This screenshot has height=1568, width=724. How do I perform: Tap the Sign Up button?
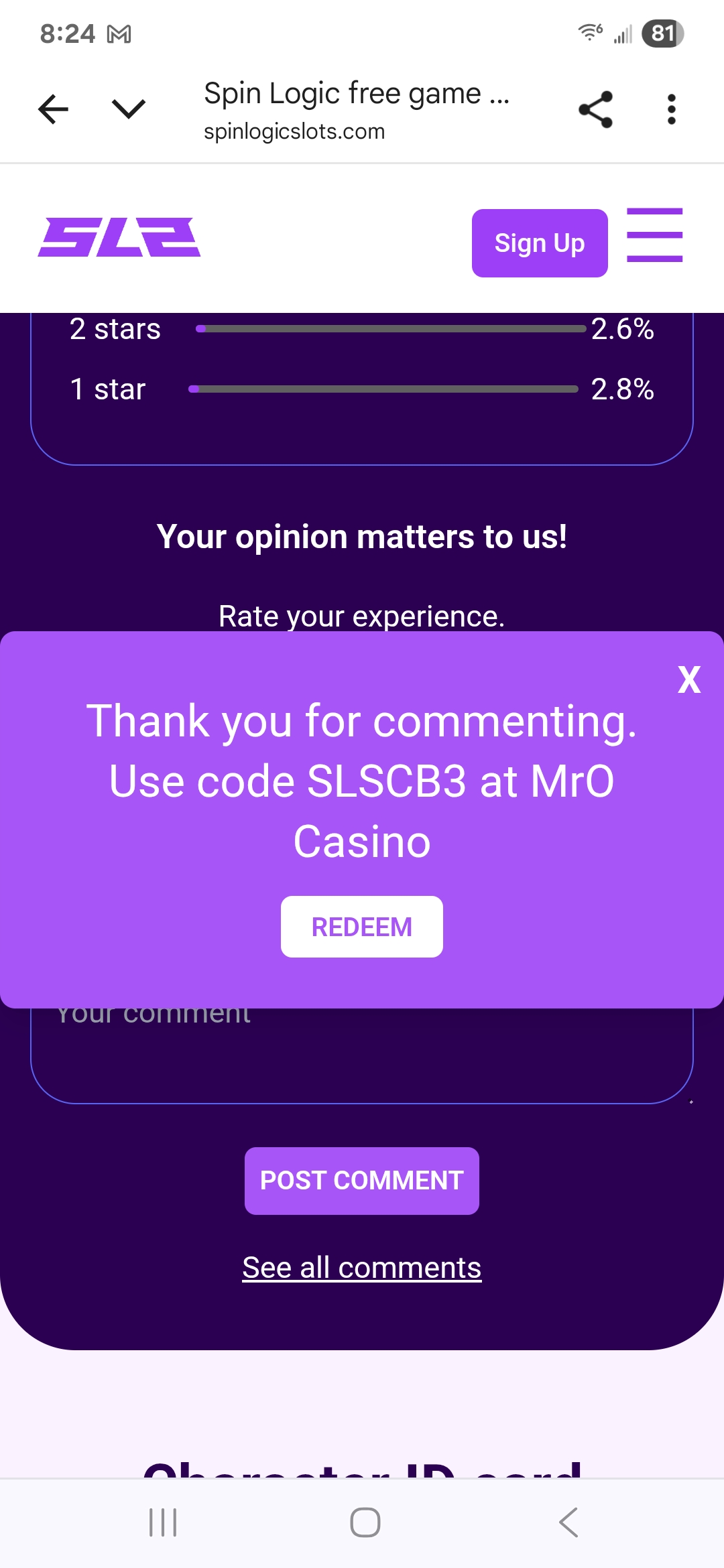[539, 243]
